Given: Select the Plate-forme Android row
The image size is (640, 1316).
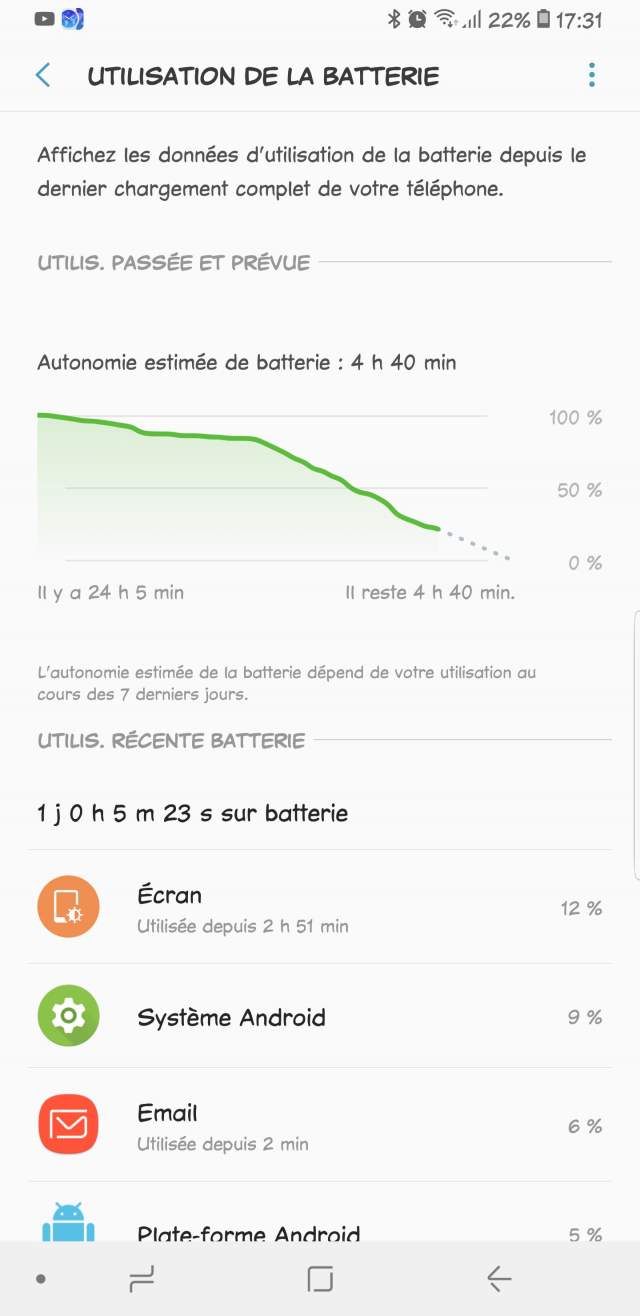Looking at the screenshot, I should click(x=320, y=1228).
